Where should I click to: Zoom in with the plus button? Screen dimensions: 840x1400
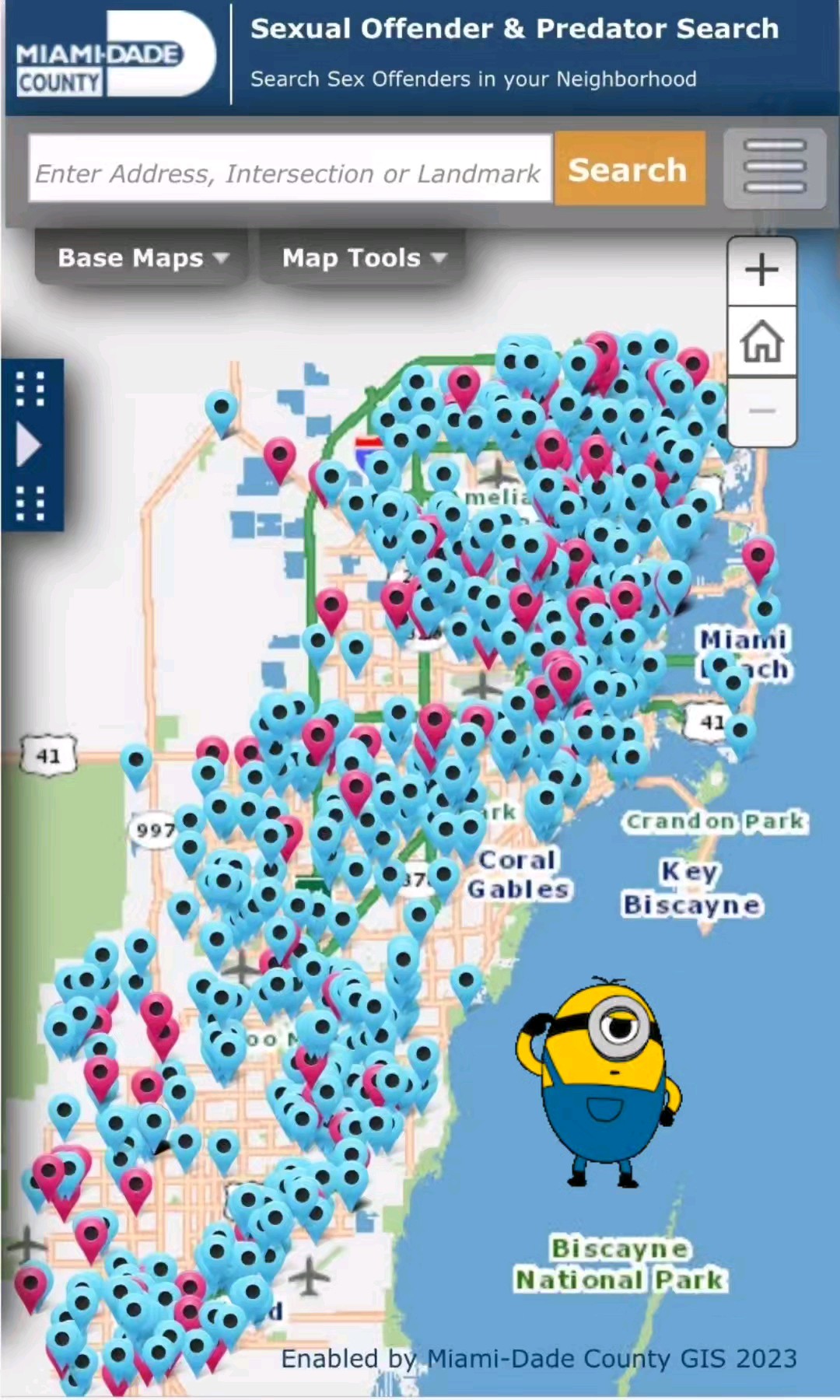click(x=761, y=270)
